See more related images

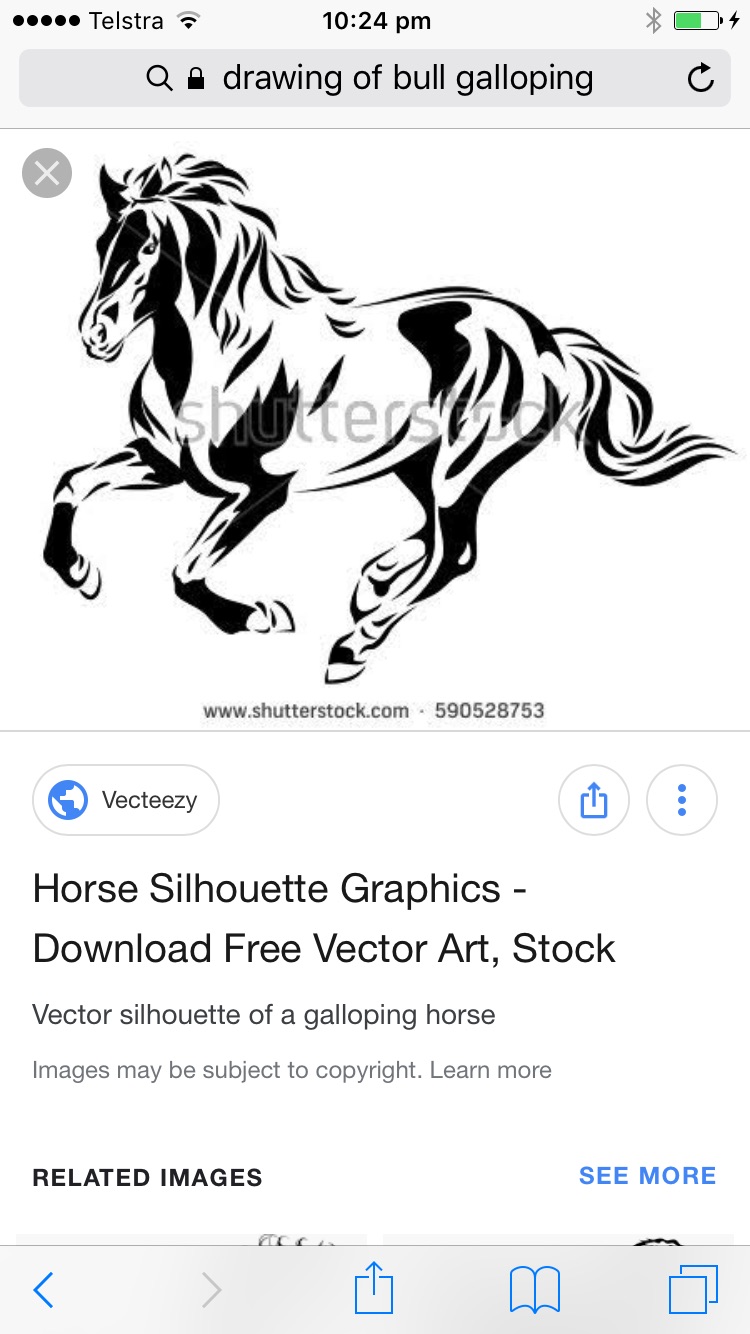click(647, 1176)
